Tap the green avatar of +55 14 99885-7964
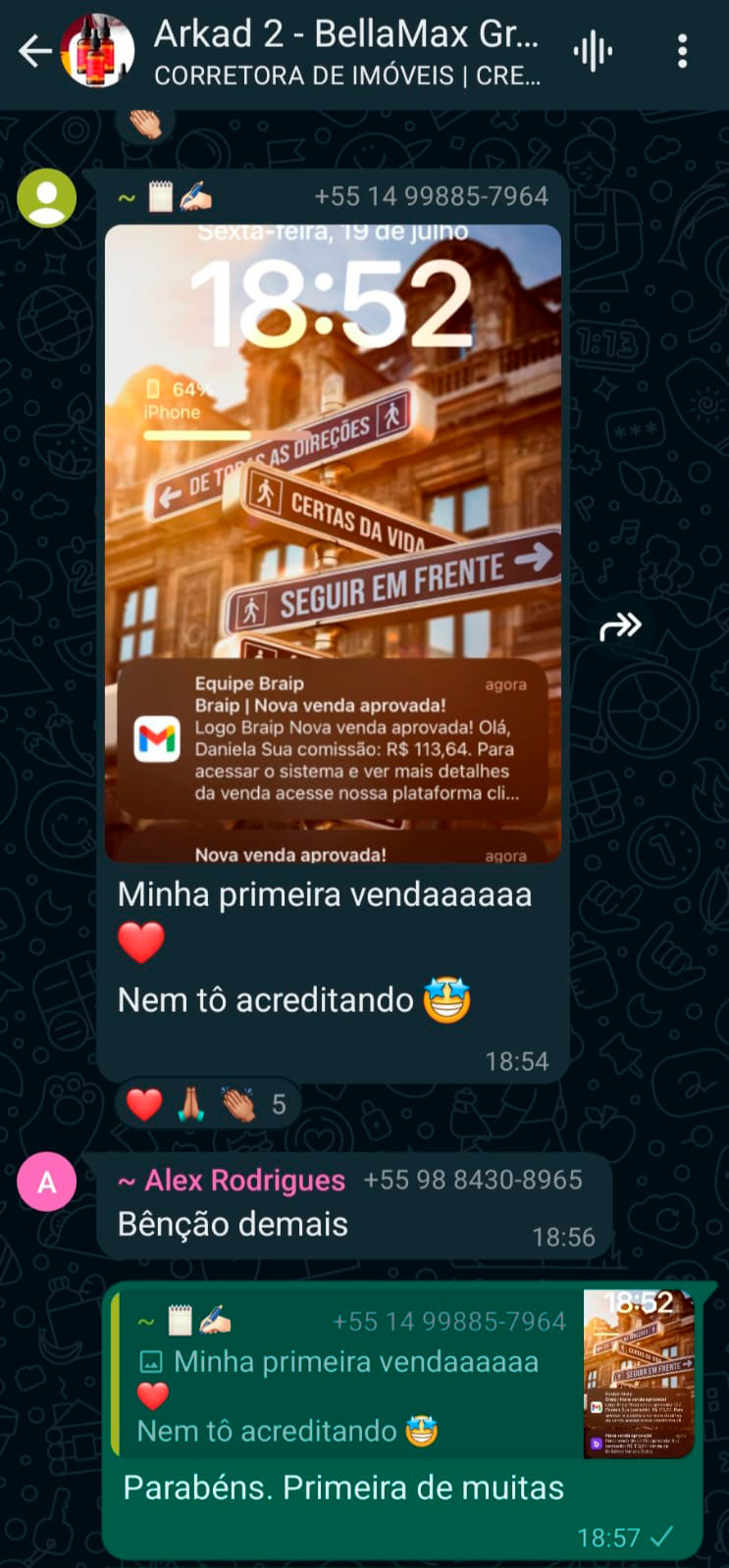The image size is (729, 1568). 46,197
